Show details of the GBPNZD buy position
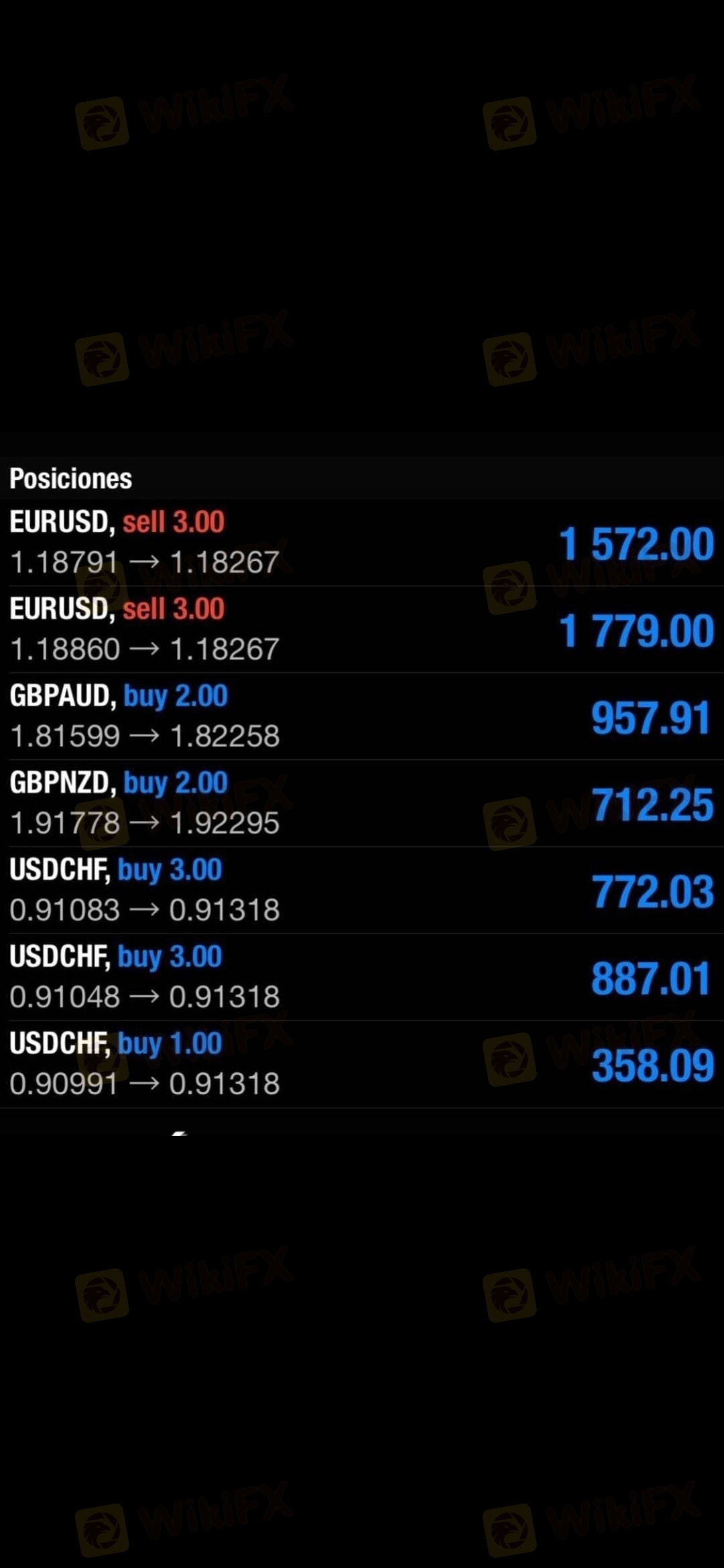The image size is (724, 1568). click(362, 803)
